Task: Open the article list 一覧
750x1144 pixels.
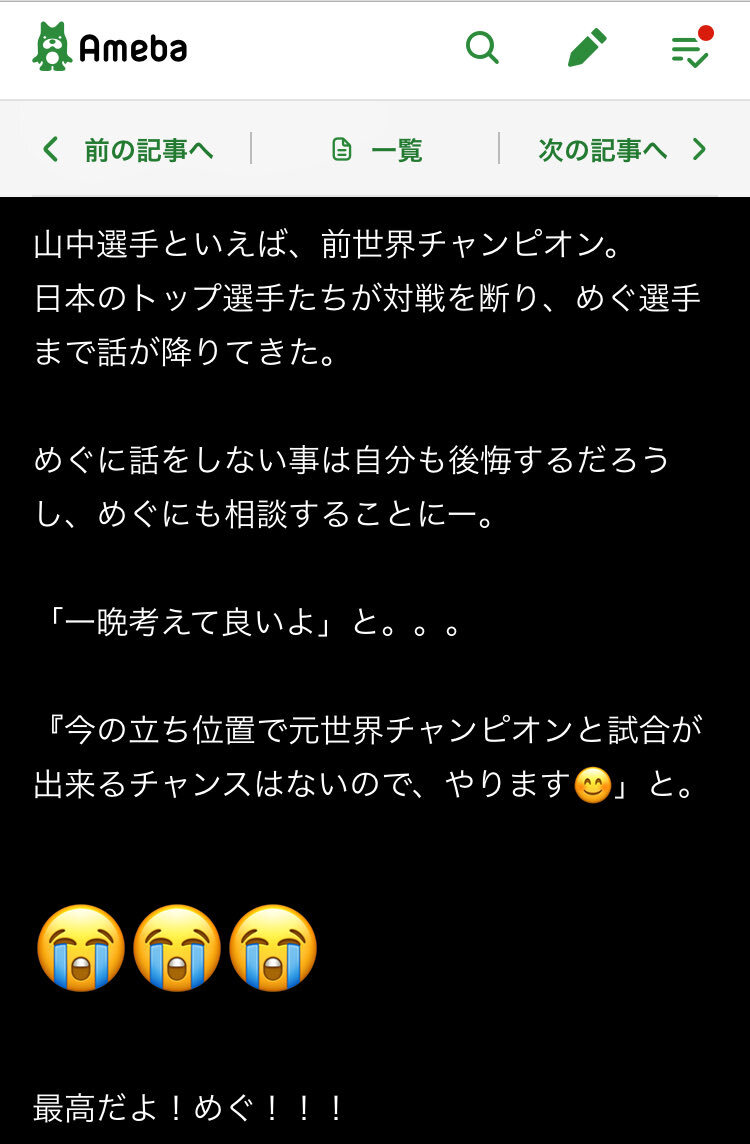Action: 377,150
